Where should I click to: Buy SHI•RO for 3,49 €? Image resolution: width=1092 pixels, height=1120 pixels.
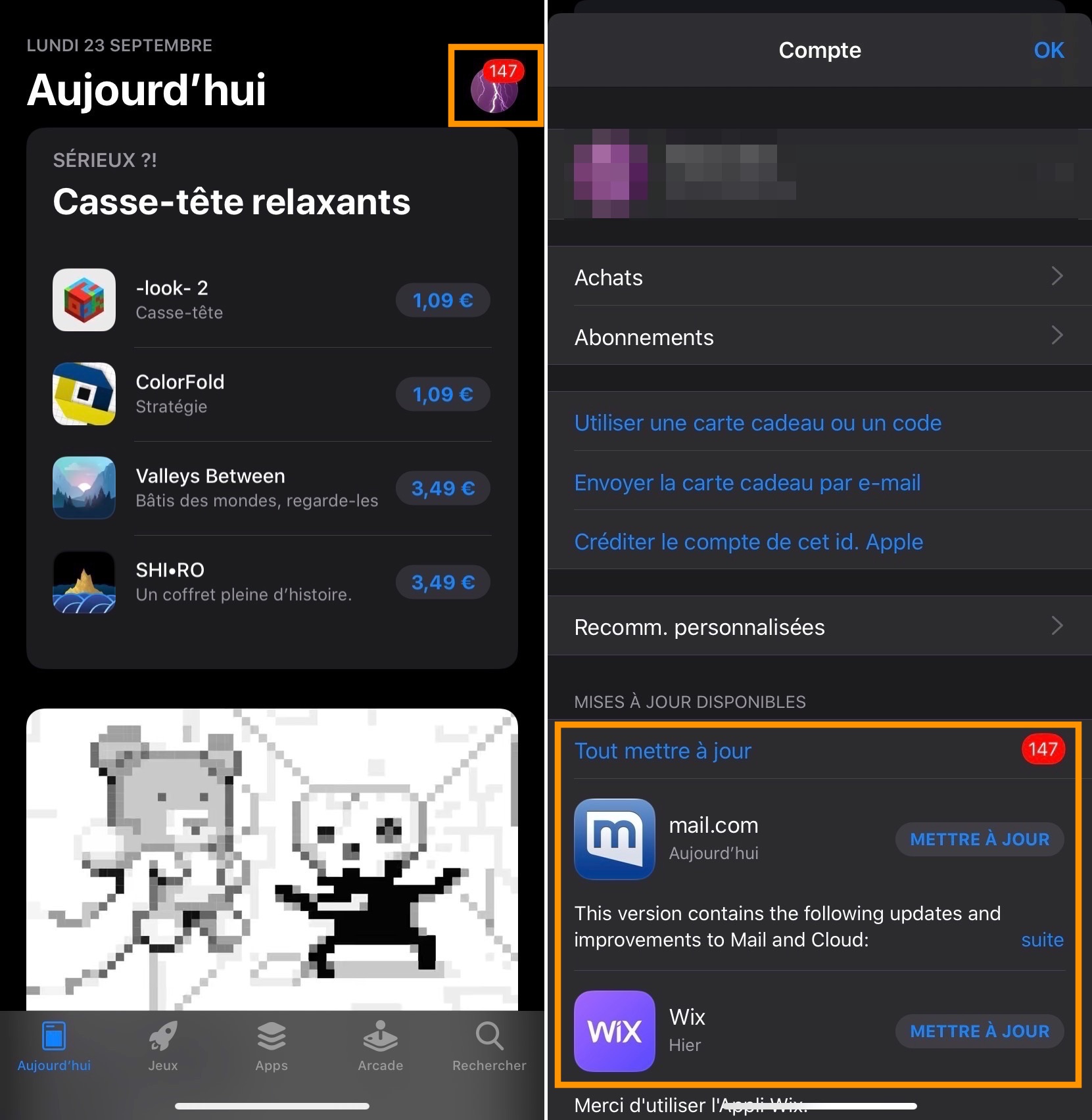[442, 582]
